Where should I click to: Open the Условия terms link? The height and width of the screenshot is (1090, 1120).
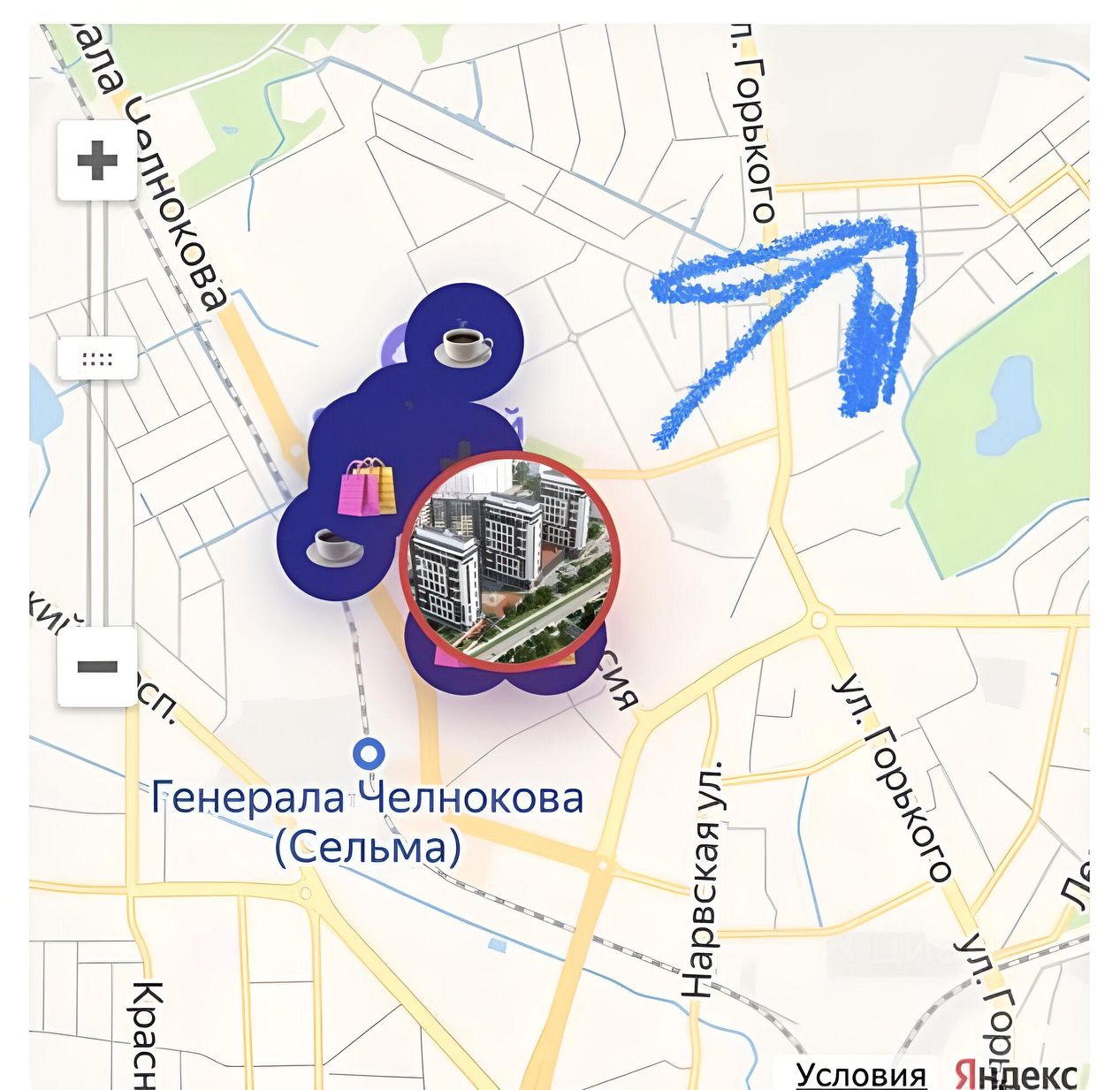click(x=860, y=1075)
